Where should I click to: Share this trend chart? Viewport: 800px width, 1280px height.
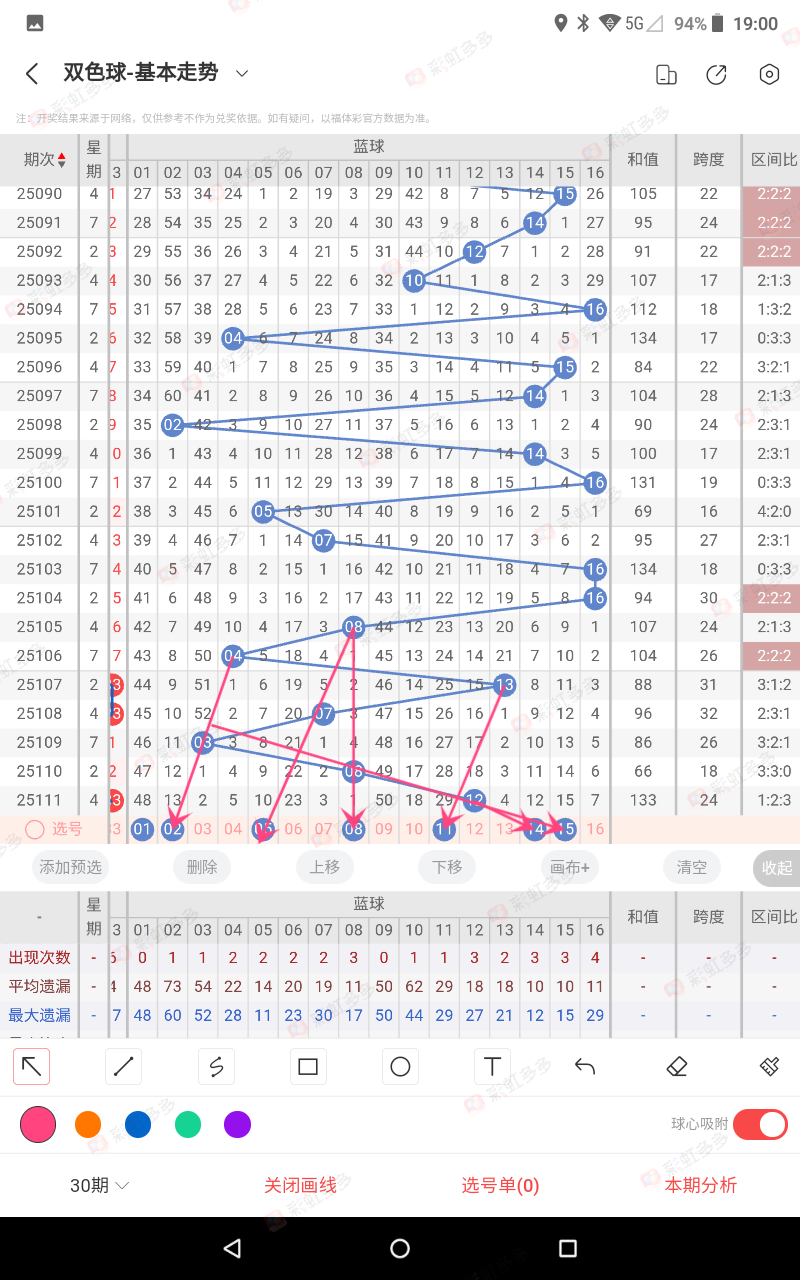point(716,75)
